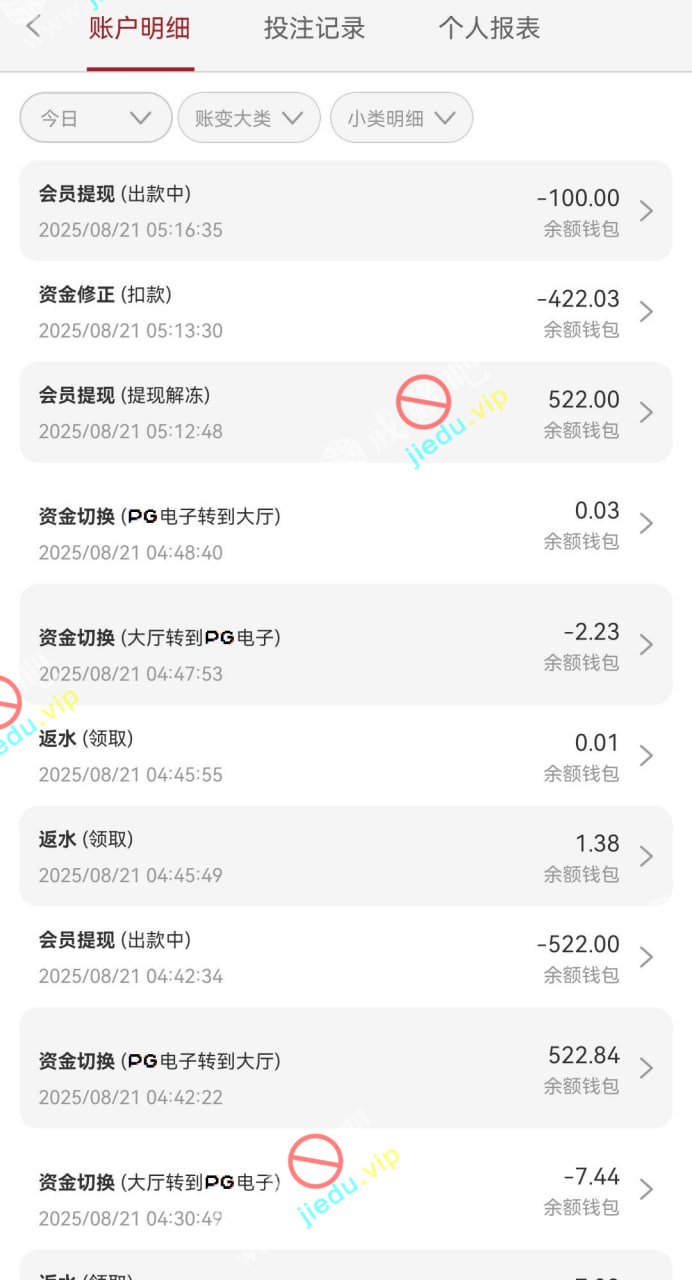This screenshot has height=1280, width=692.
Task: Open the 资金修正 (扣款) -422.03 record
Action: click(346, 312)
